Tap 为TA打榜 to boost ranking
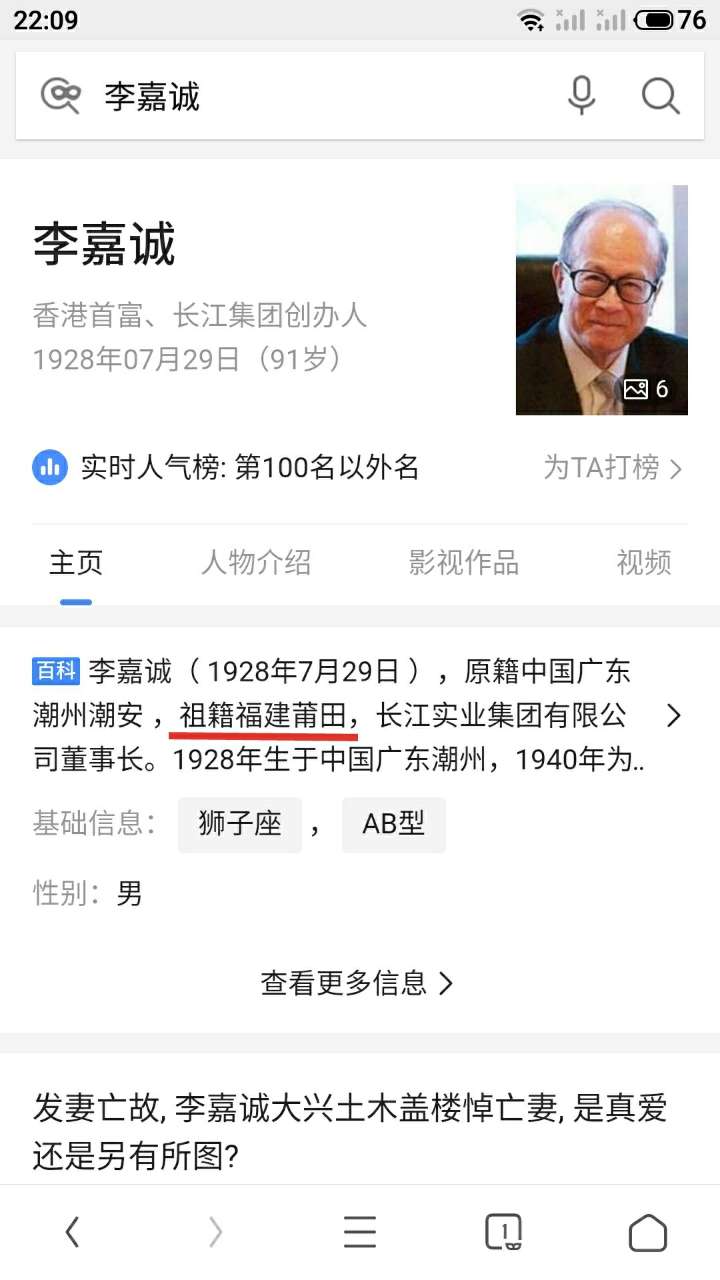The height and width of the screenshot is (1280, 720). 612,467
